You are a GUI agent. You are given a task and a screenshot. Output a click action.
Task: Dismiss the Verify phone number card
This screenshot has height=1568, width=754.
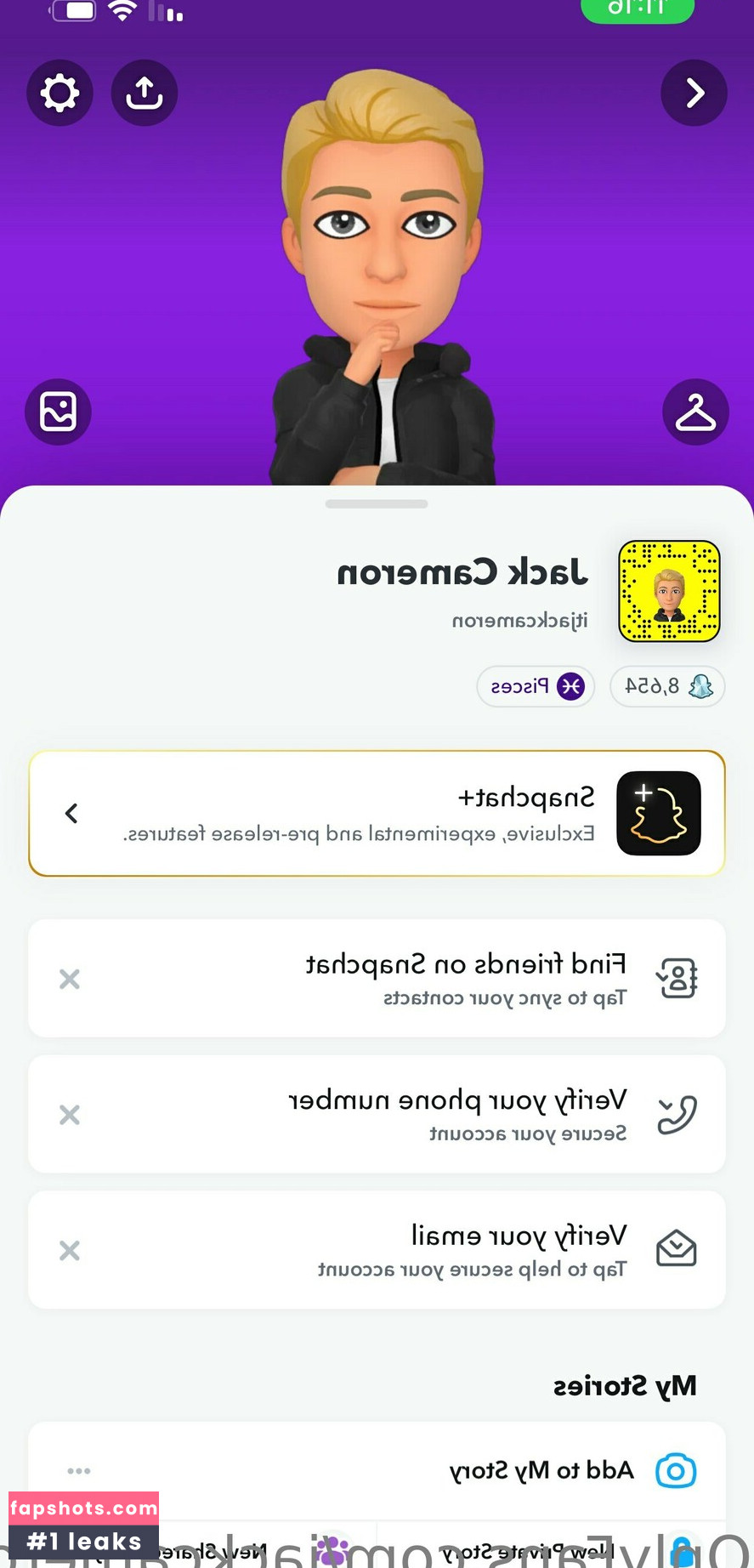70,1115
